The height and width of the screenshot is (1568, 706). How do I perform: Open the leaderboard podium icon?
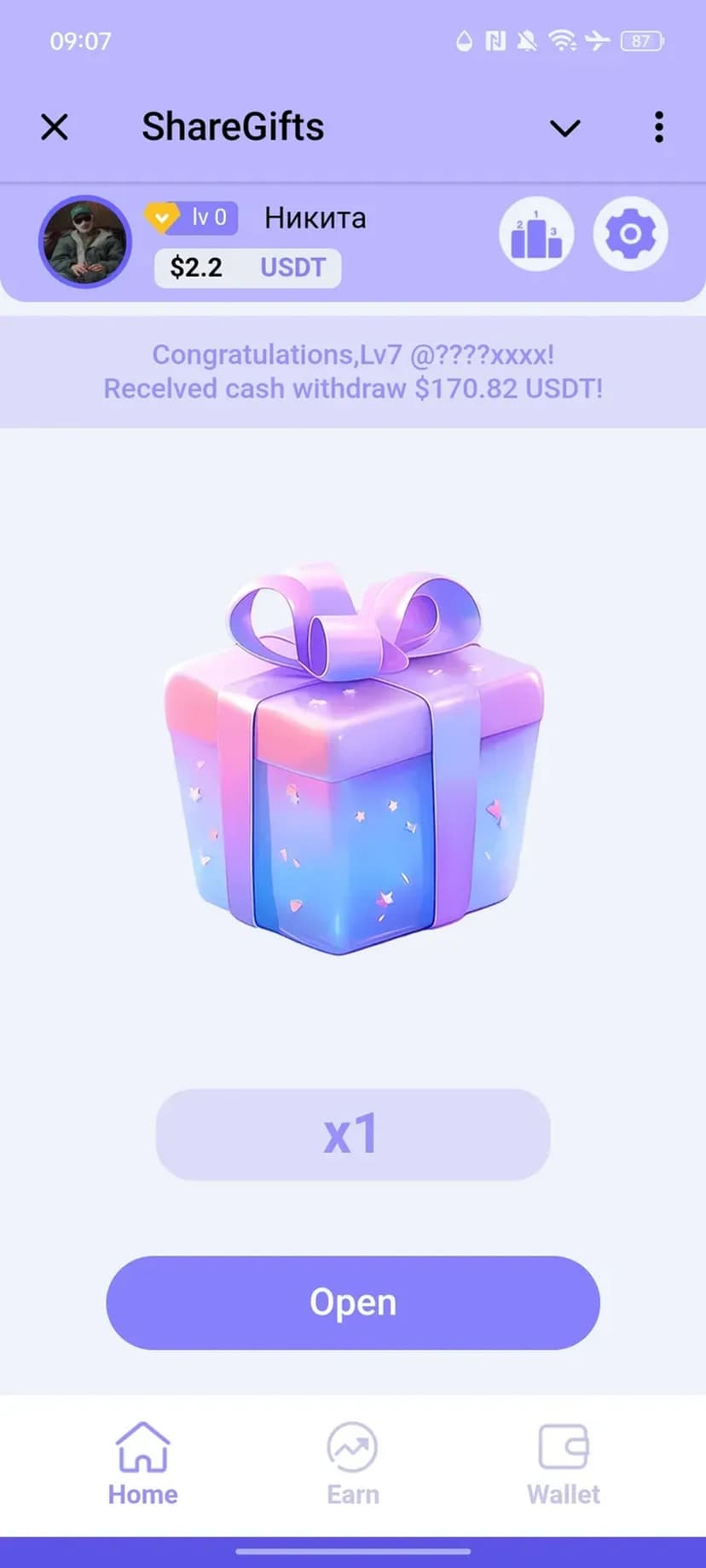coord(535,234)
